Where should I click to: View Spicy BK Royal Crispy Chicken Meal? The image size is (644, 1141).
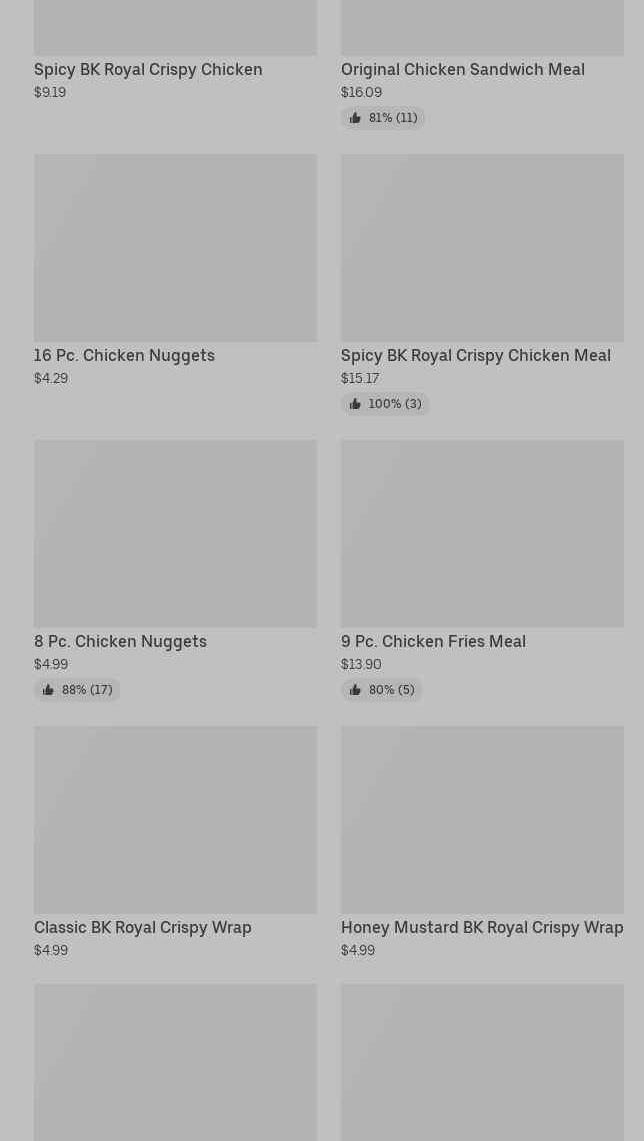482,284
